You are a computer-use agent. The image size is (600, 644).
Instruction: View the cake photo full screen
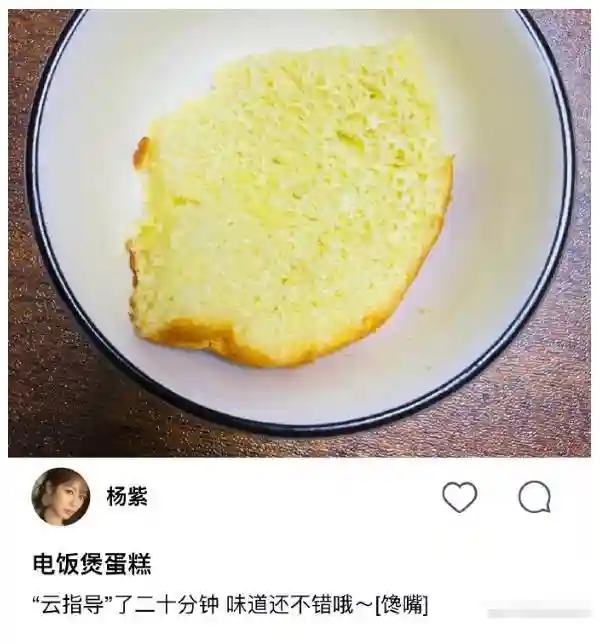(x=299, y=232)
